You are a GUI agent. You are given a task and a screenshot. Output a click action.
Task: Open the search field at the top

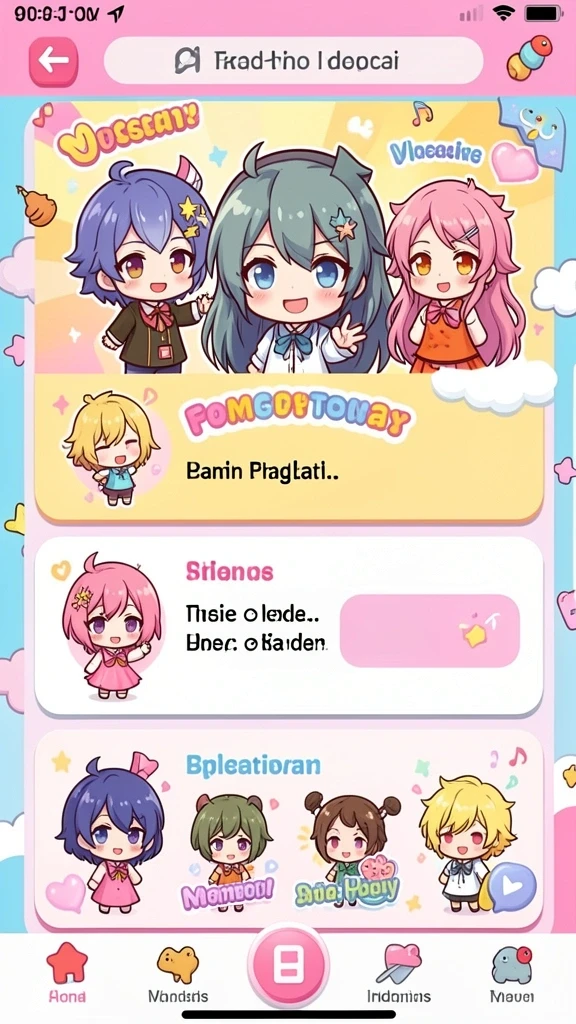(293, 61)
